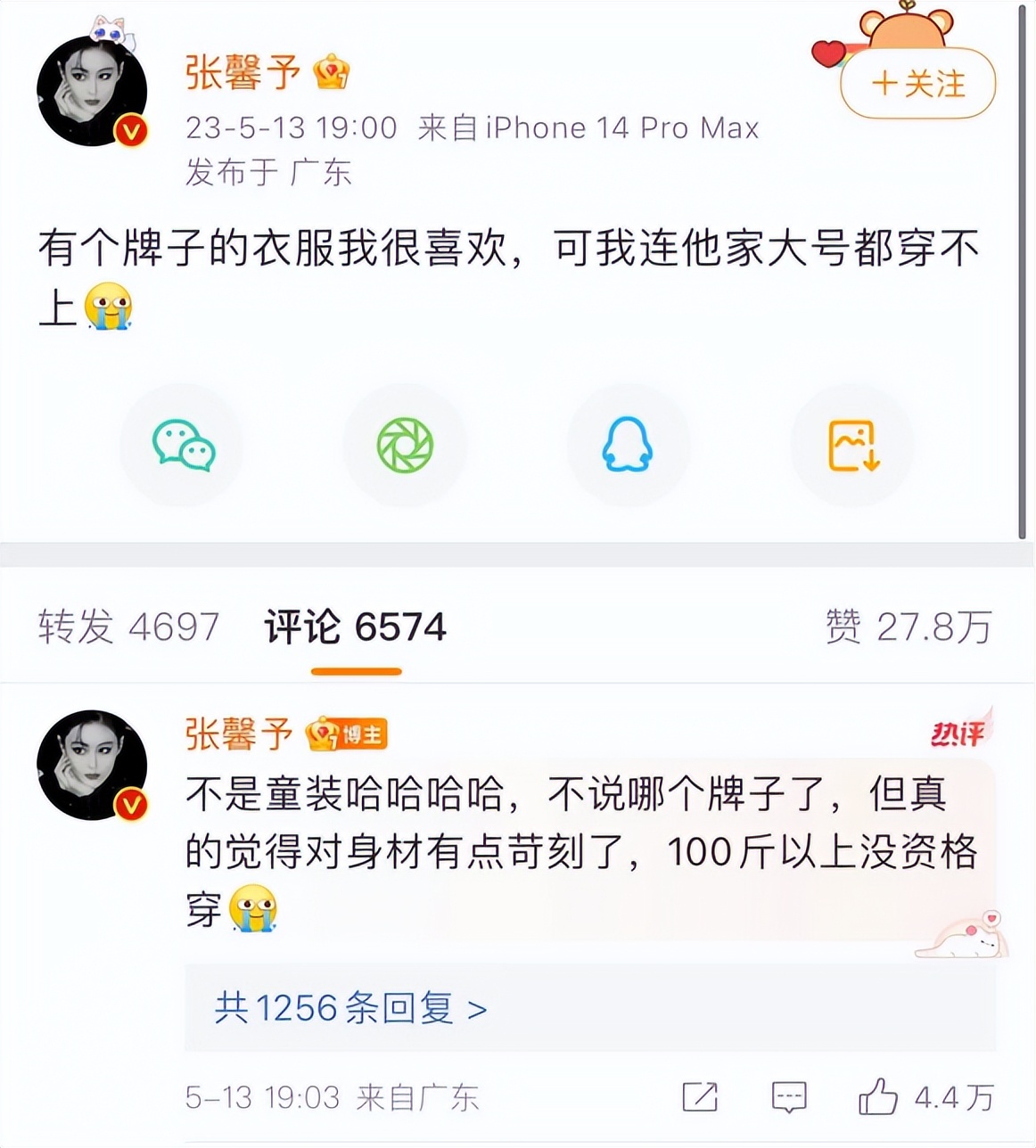Select the 评论 6574 tab
The height and width of the screenshot is (1148, 1036).
(354, 627)
